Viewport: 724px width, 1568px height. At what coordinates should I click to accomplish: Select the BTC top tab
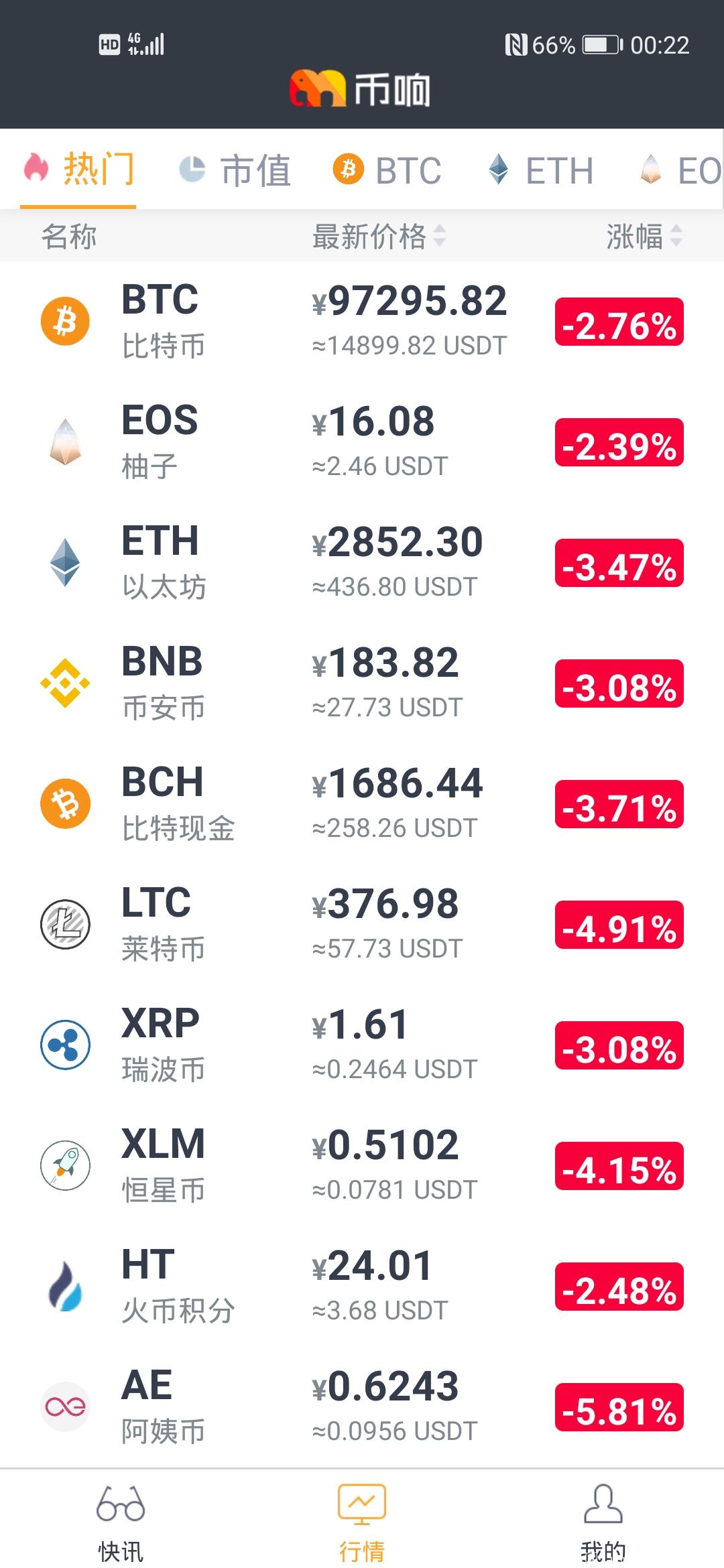(x=387, y=170)
